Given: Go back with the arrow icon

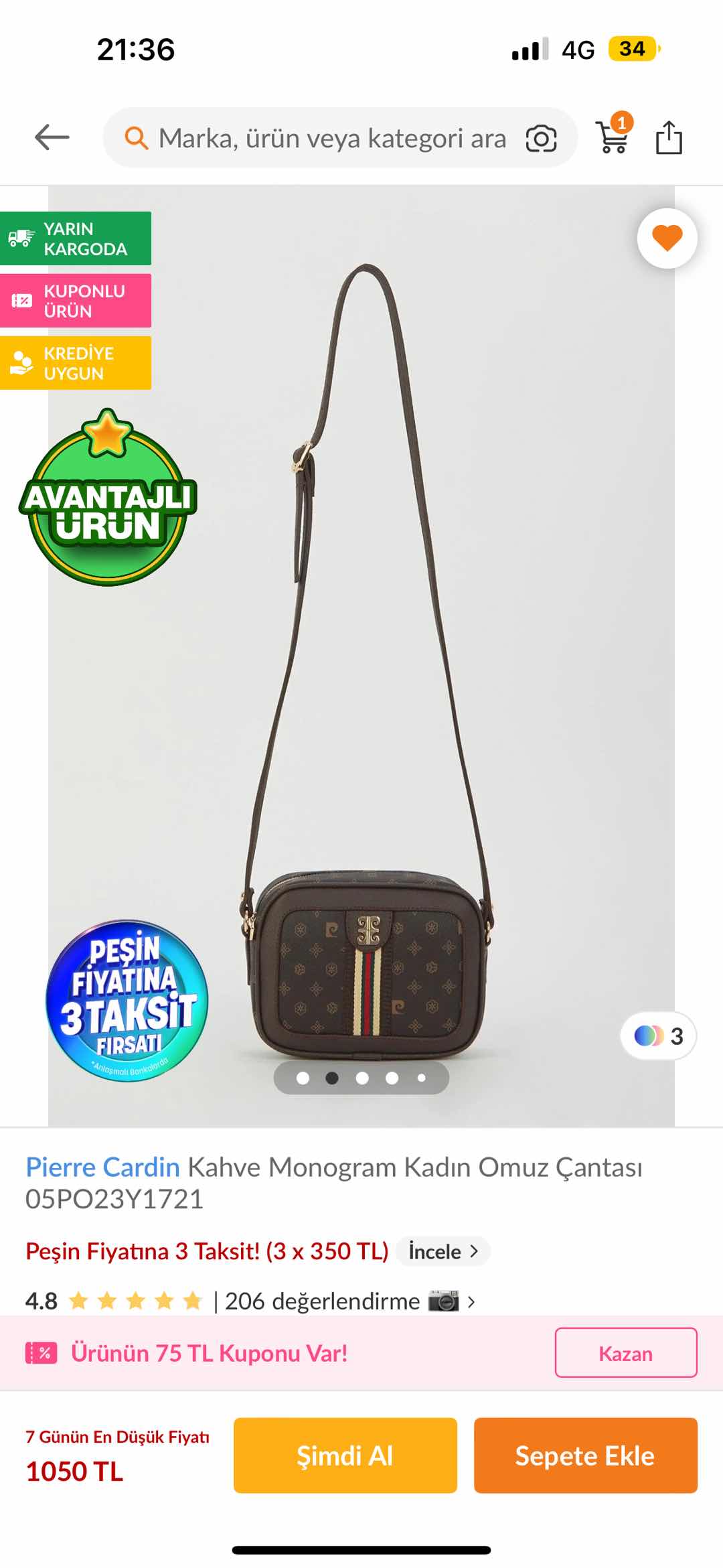Looking at the screenshot, I should click(x=52, y=138).
